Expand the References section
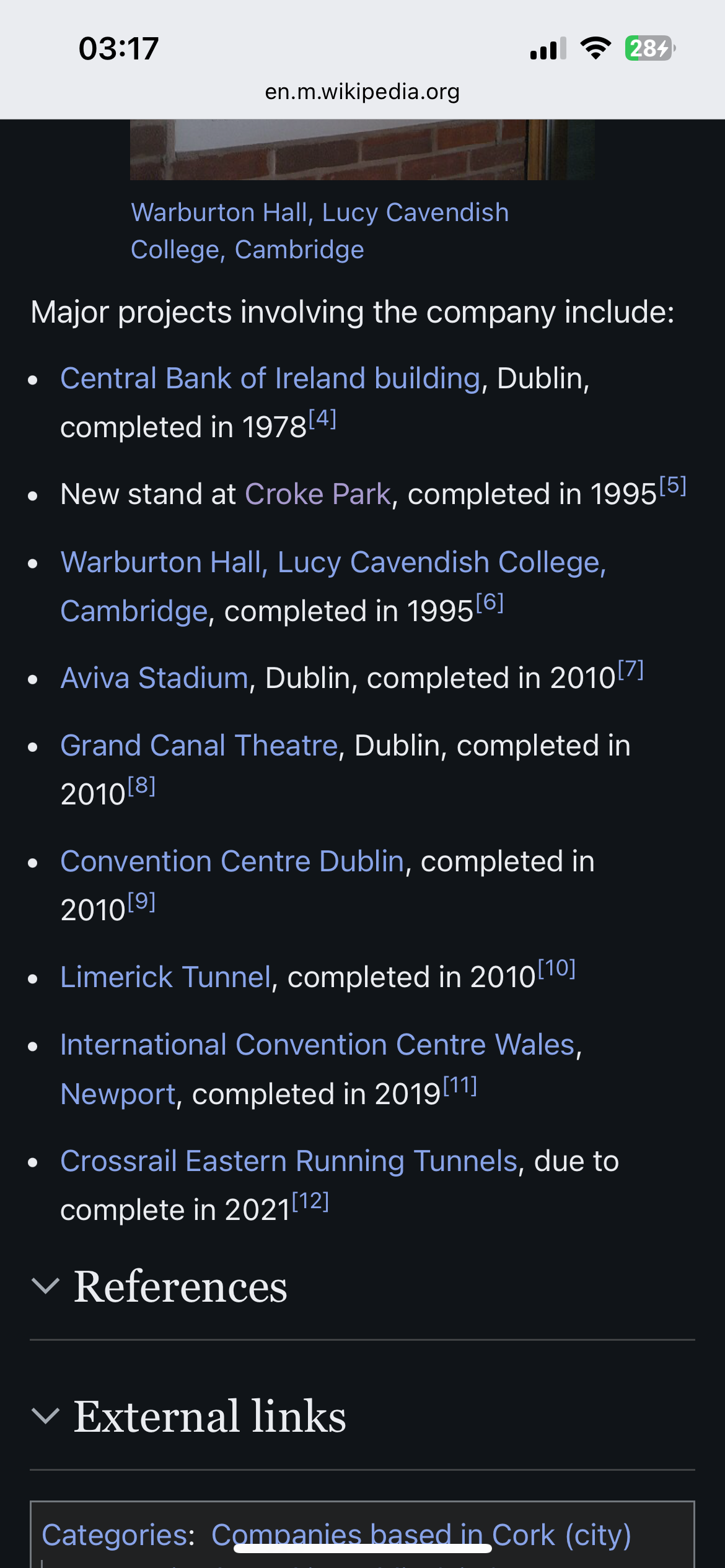This screenshot has width=725, height=1568. [x=180, y=1287]
